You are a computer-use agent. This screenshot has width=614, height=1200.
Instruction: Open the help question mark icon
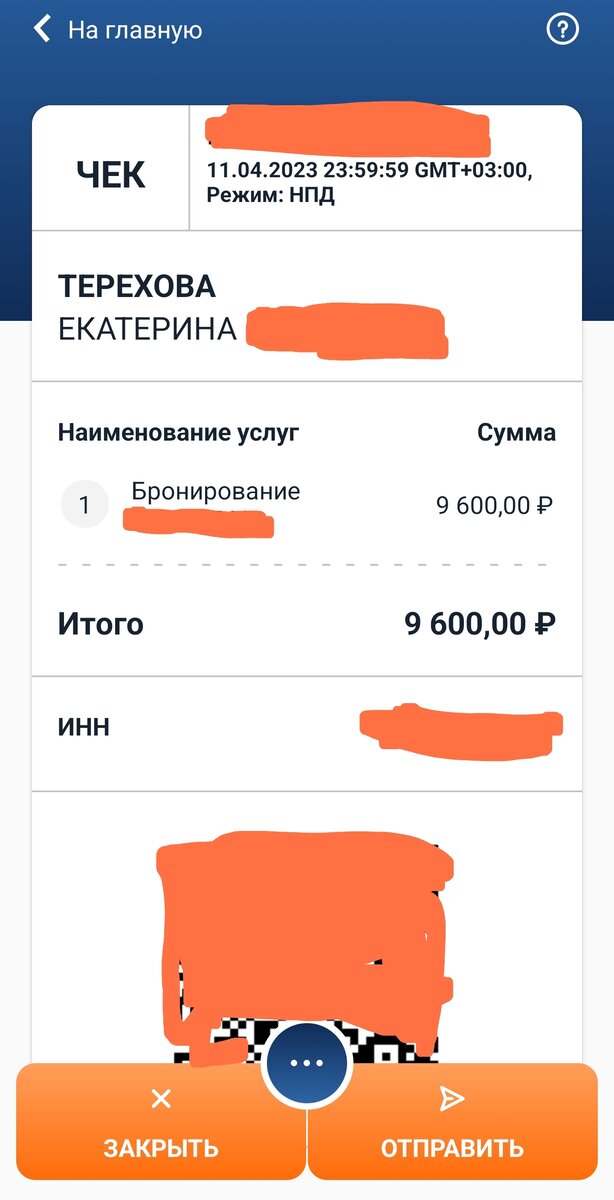tap(563, 29)
